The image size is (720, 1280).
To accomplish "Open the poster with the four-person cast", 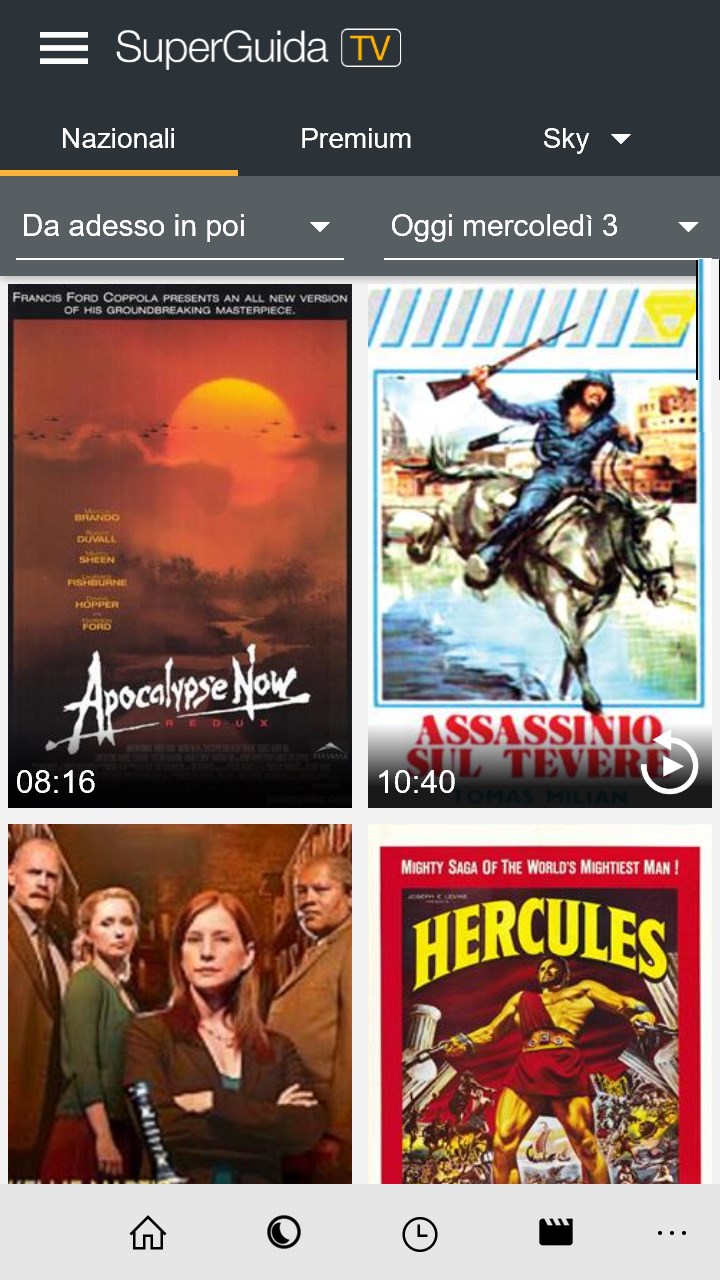I will pyautogui.click(x=180, y=1005).
